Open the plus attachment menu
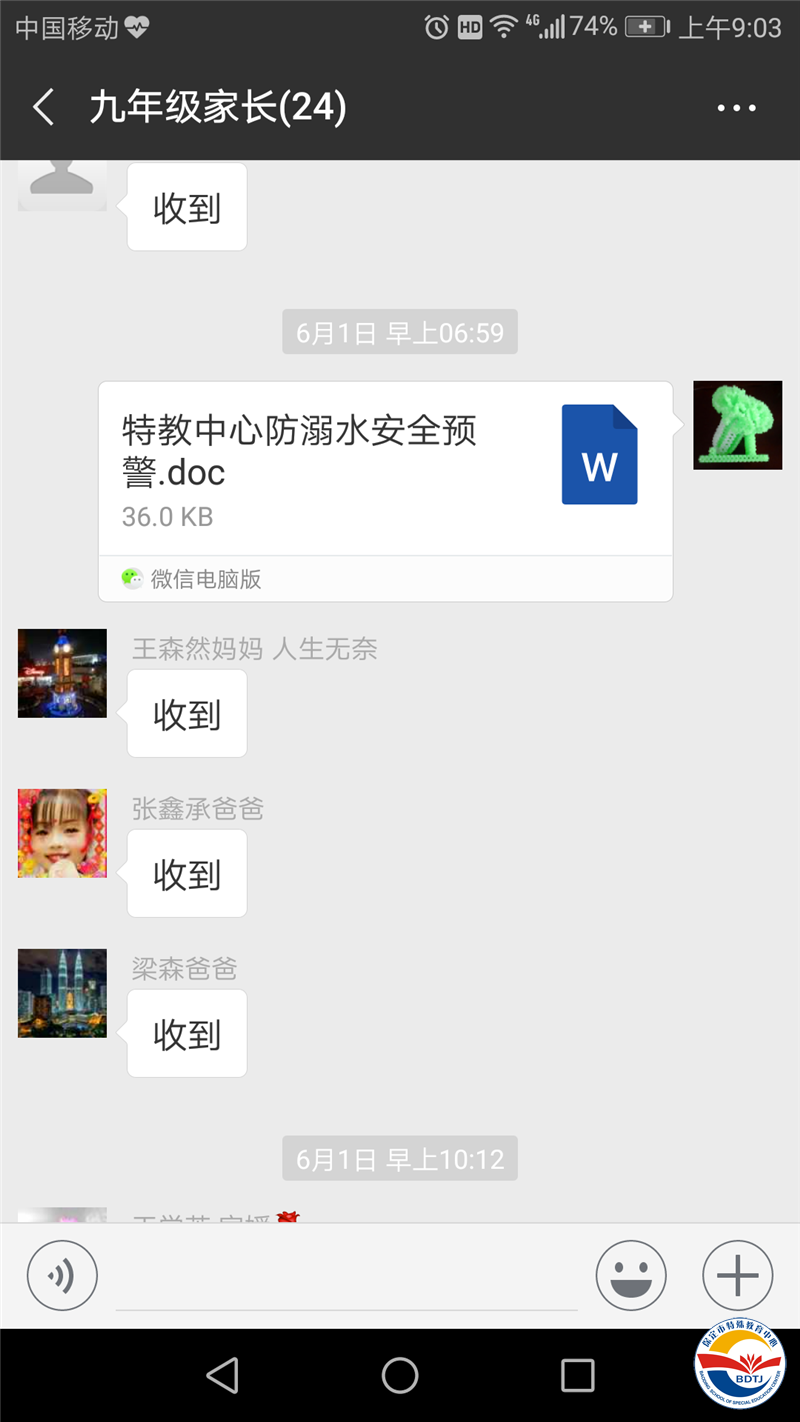This screenshot has height=1422, width=800. [x=737, y=1275]
